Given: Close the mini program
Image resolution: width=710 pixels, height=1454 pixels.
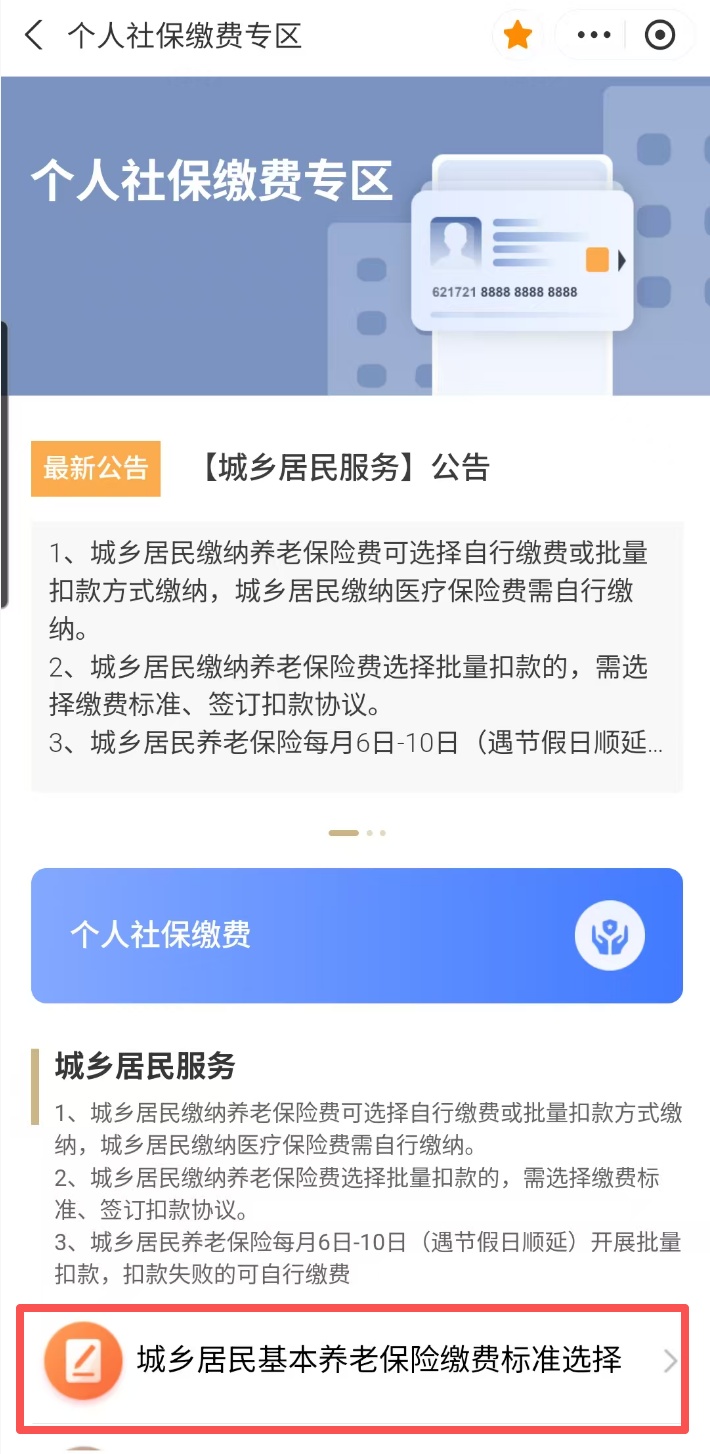Looking at the screenshot, I should pyautogui.click(x=660, y=36).
